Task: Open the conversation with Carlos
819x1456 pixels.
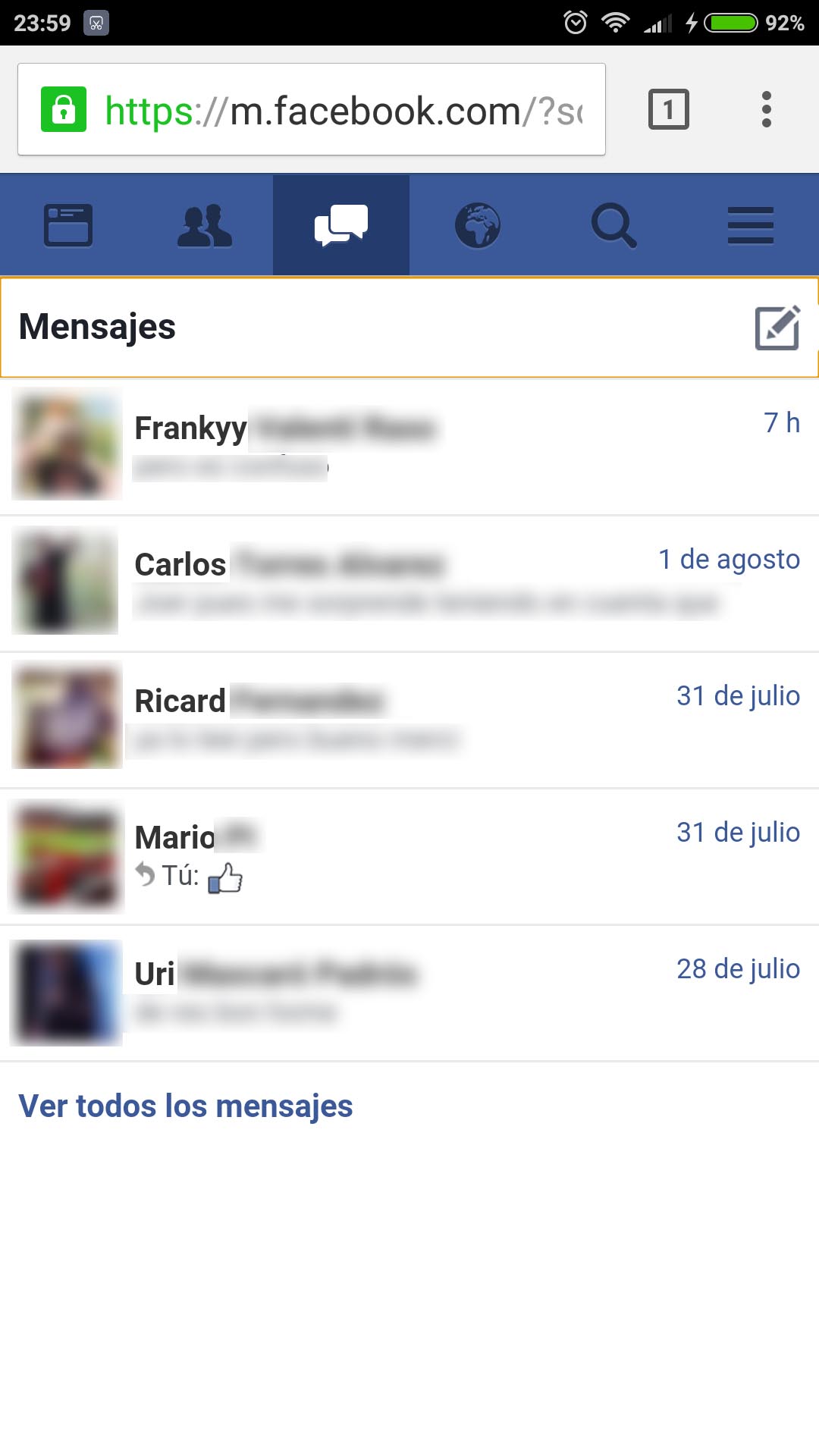Action: pos(409,583)
